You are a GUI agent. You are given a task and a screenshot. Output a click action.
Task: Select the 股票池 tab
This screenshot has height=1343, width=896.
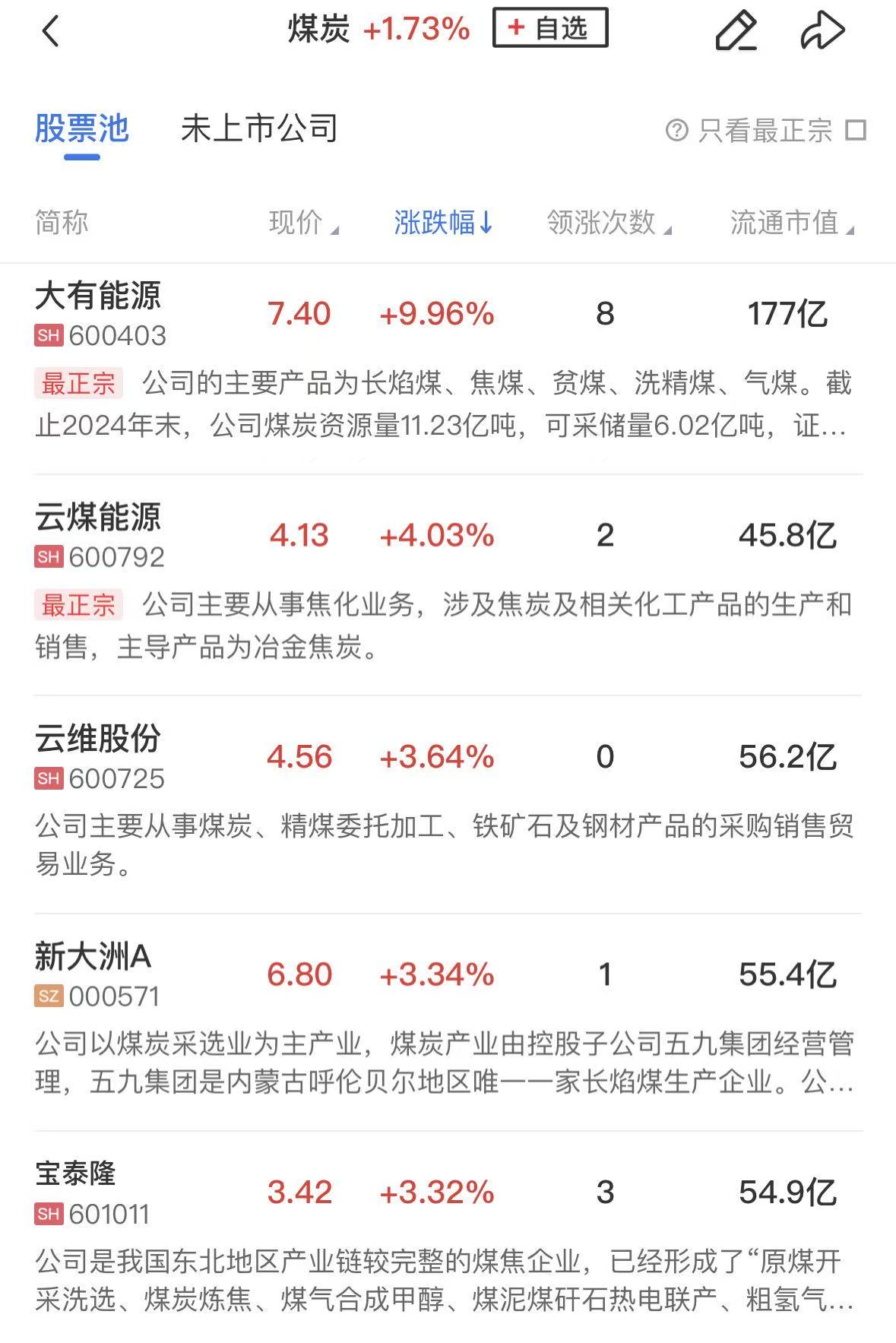82,128
